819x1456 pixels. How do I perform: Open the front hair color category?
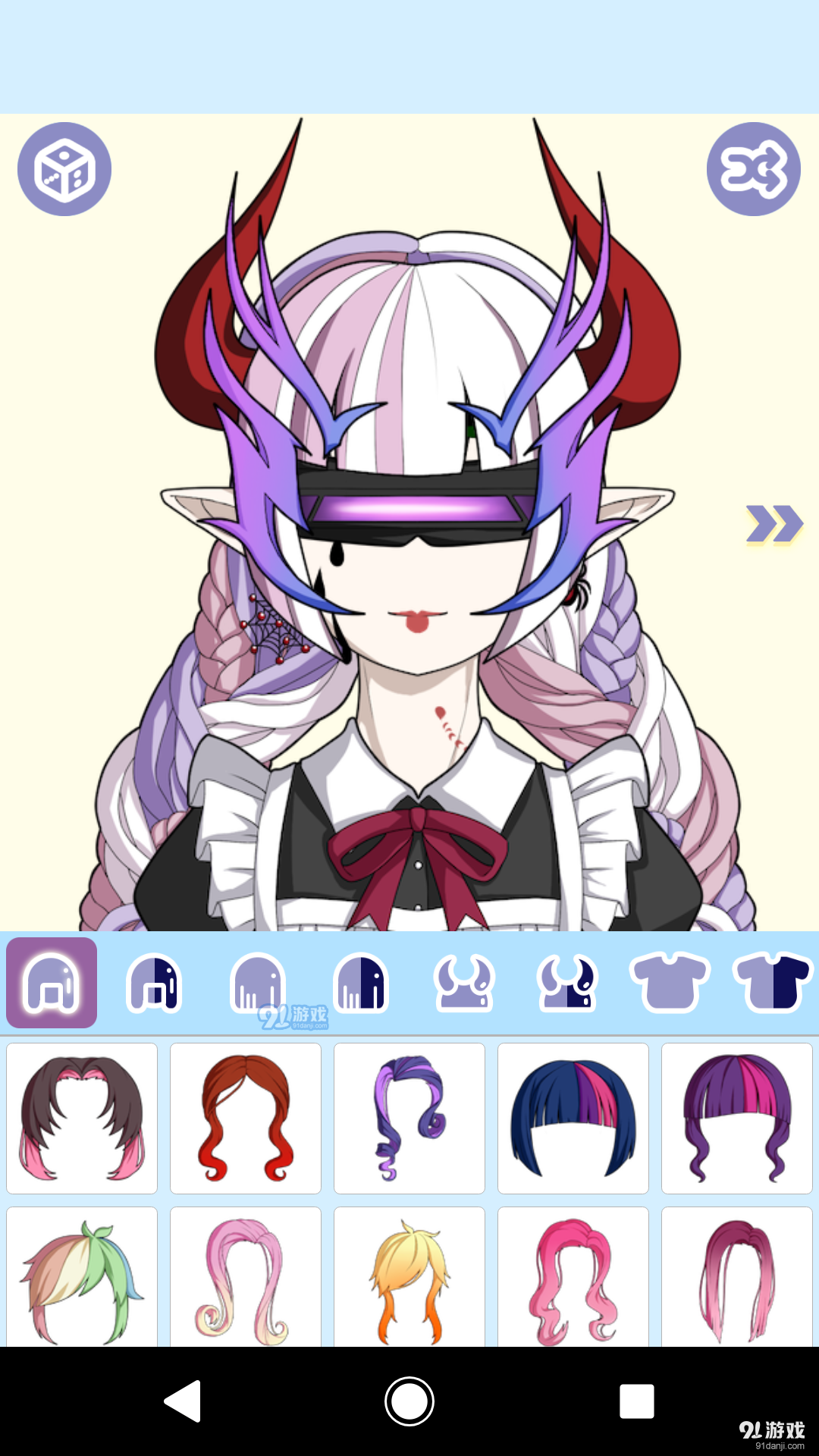[153, 982]
